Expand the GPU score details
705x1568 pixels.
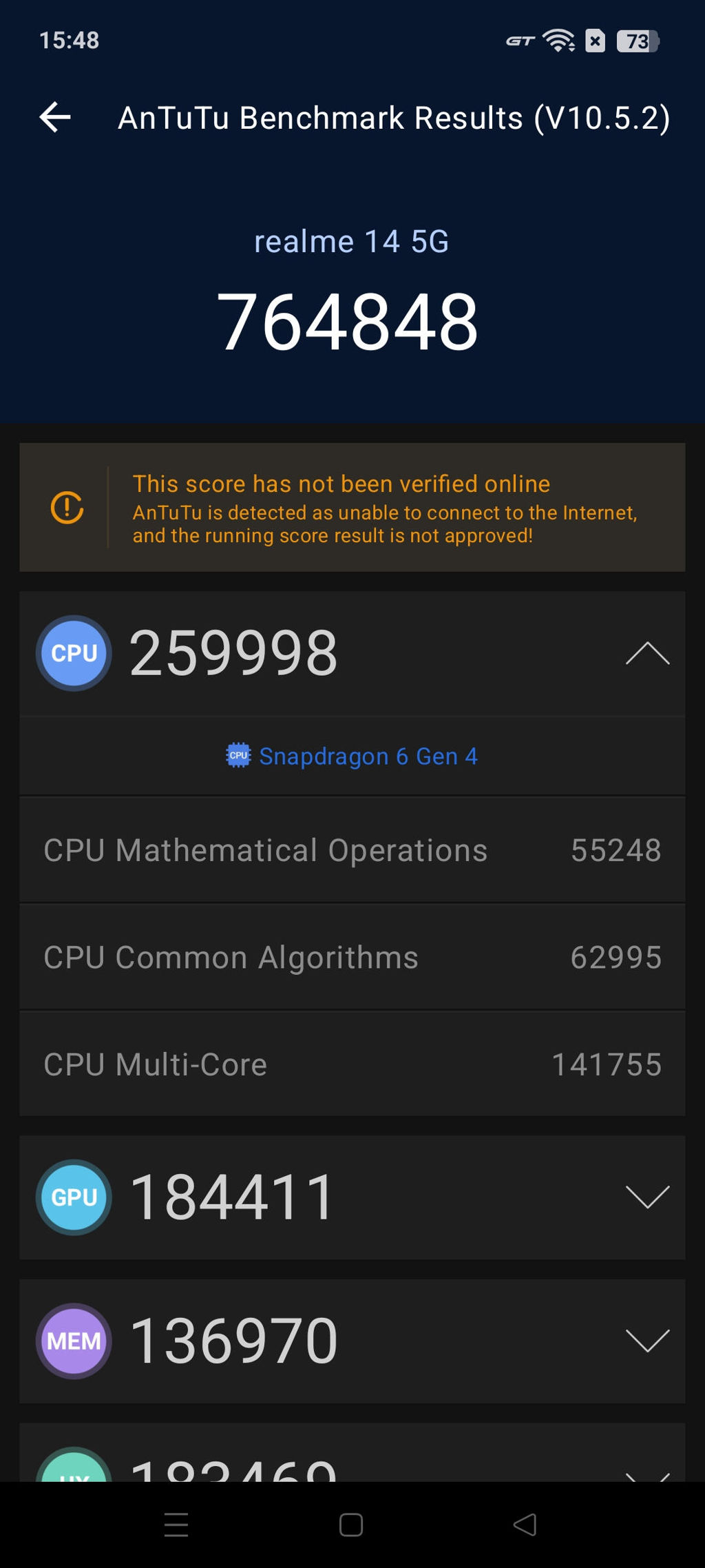point(646,1197)
